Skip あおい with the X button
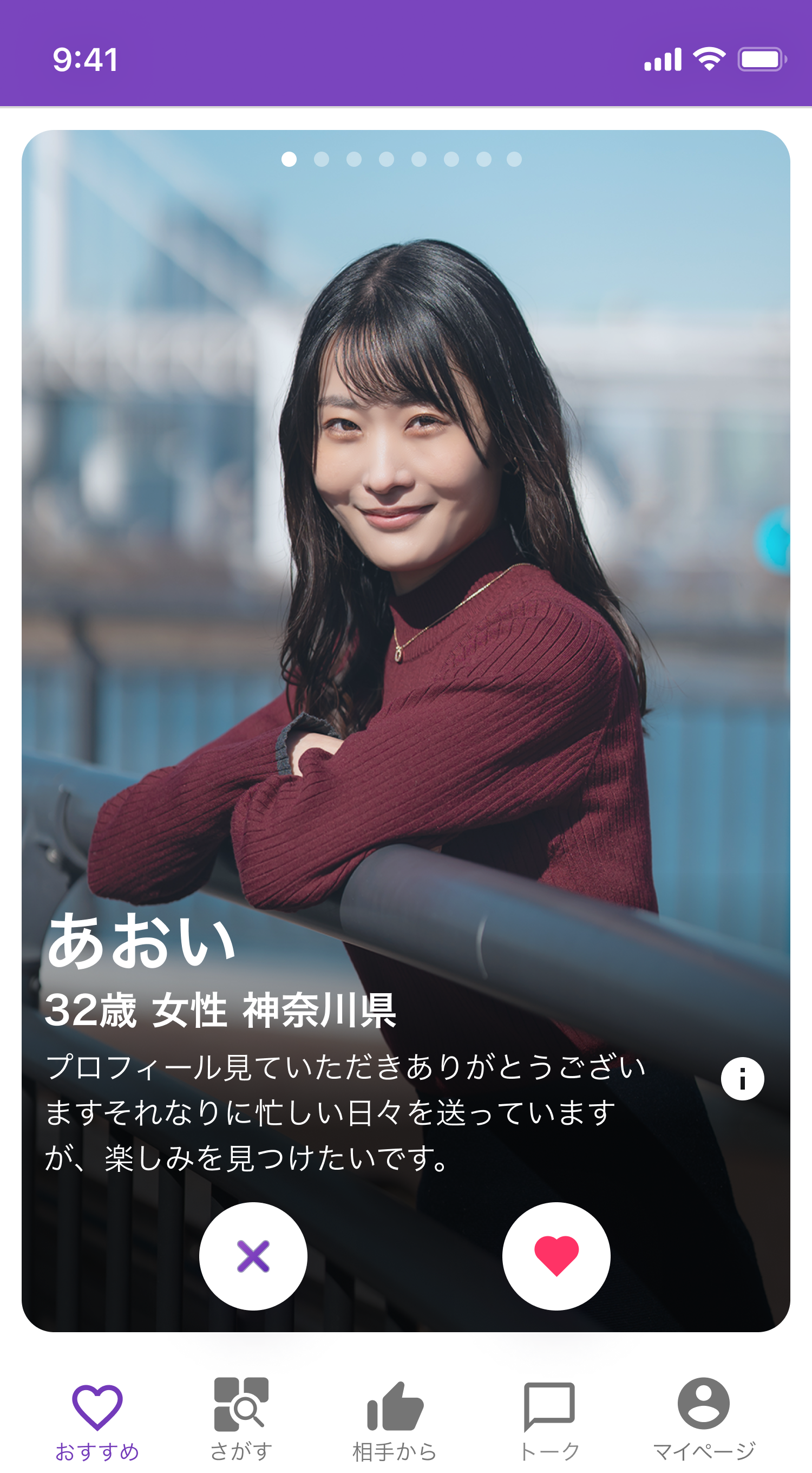 tap(253, 1256)
